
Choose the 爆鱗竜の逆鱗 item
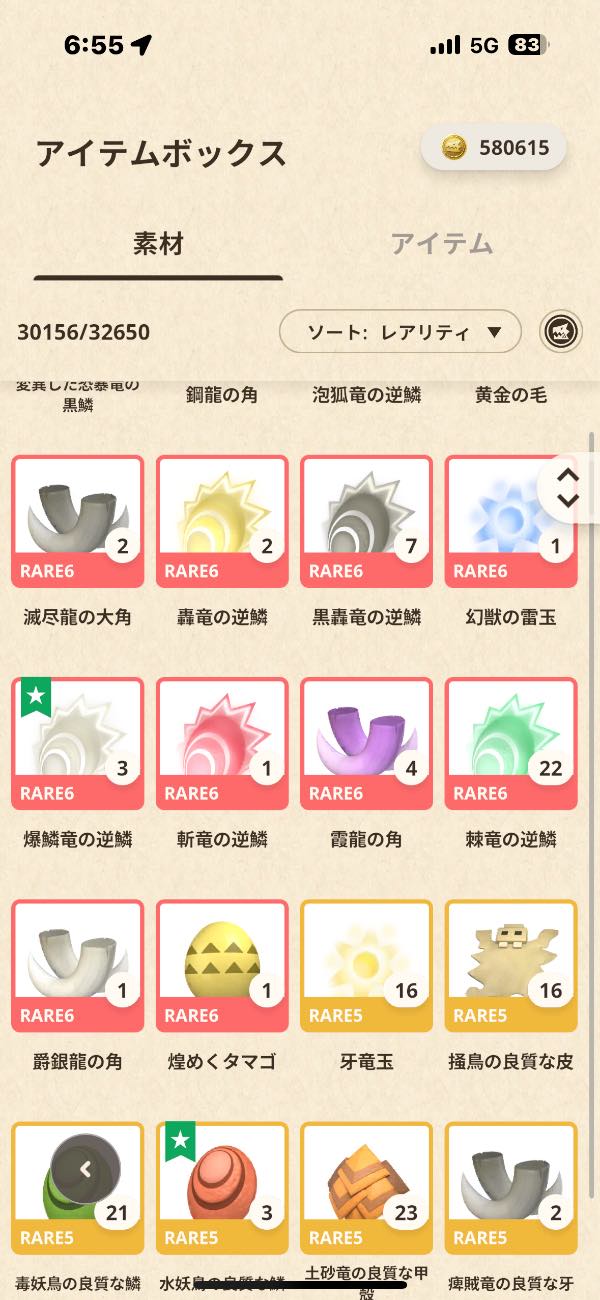click(78, 743)
